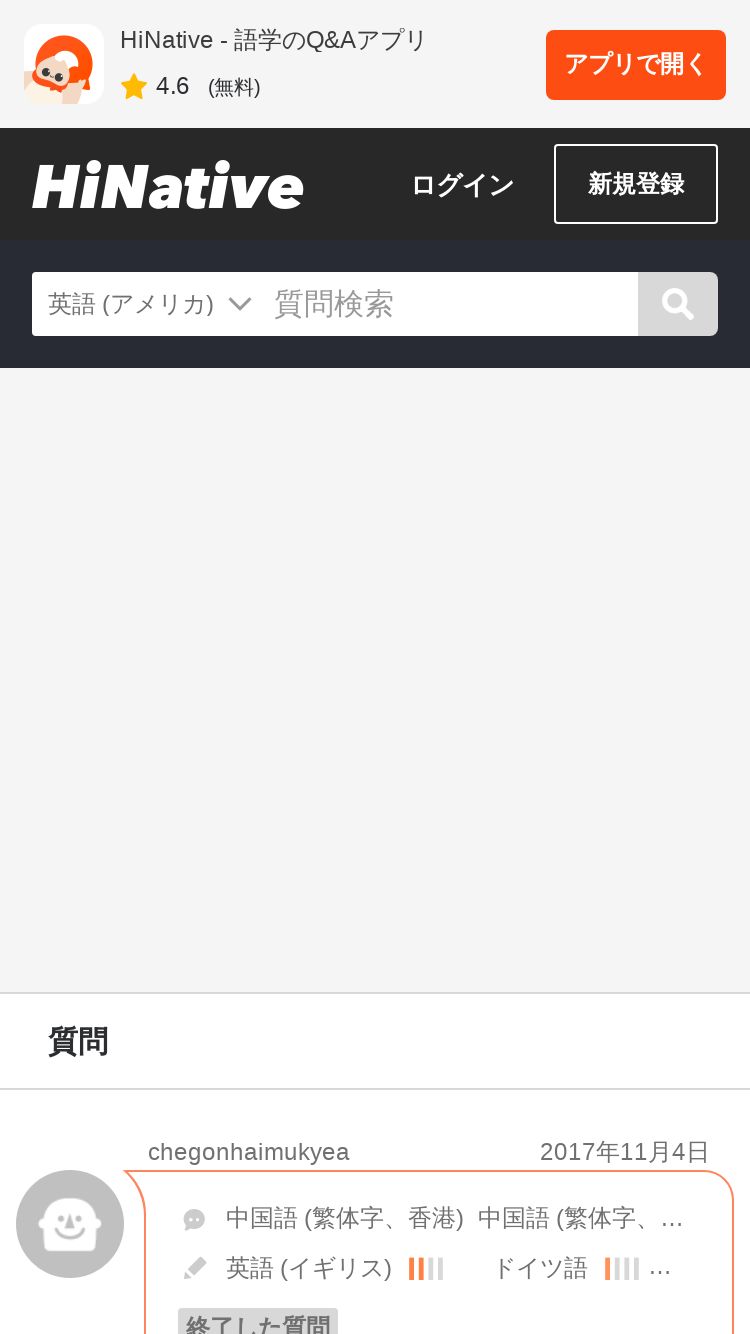Open the HiNative home logo

(x=168, y=186)
